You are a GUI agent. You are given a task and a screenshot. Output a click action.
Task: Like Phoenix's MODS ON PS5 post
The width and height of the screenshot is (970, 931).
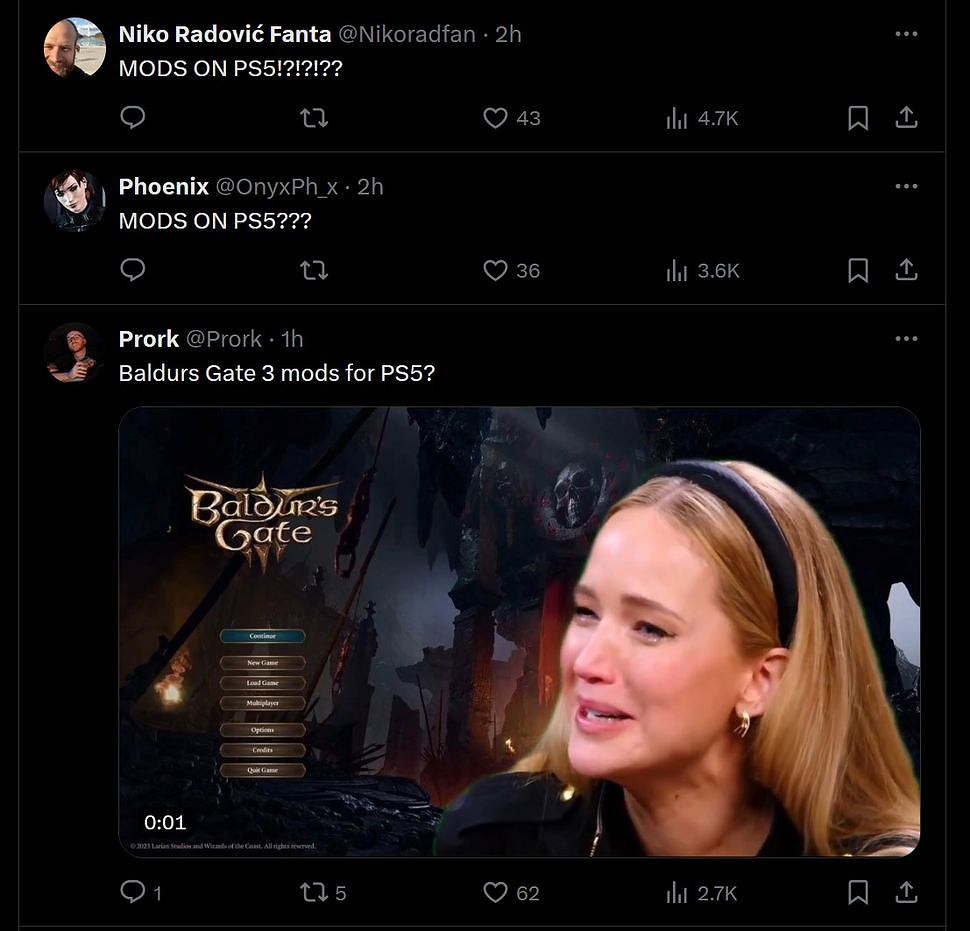coord(495,270)
